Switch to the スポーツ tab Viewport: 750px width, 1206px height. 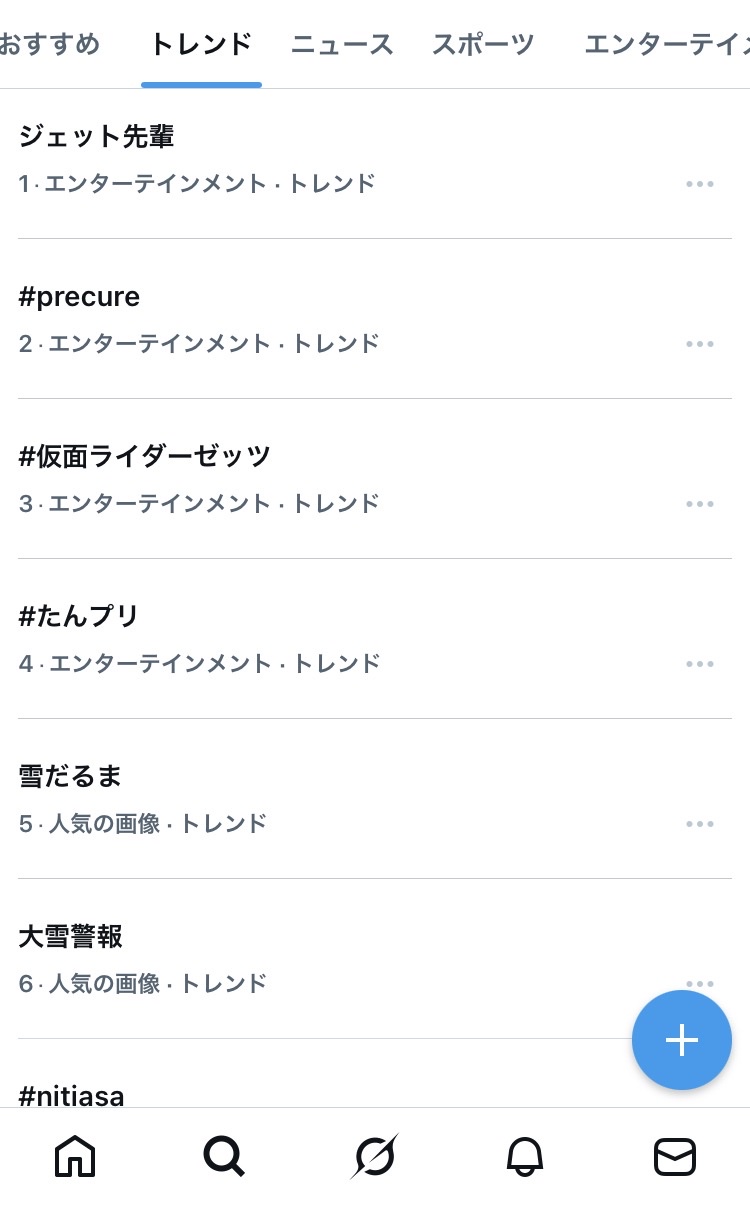483,44
